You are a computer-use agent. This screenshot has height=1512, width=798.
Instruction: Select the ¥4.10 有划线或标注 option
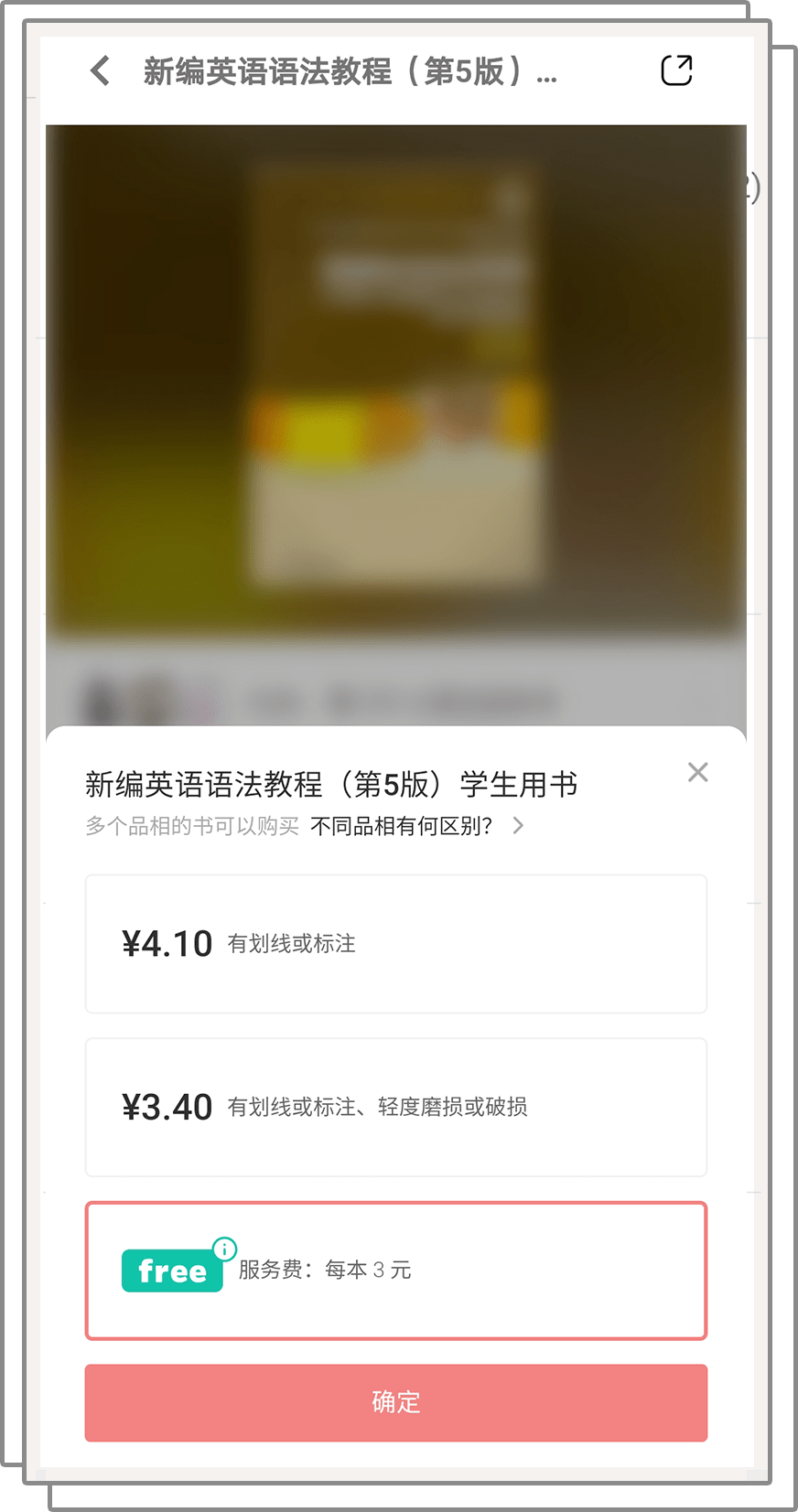[395, 944]
